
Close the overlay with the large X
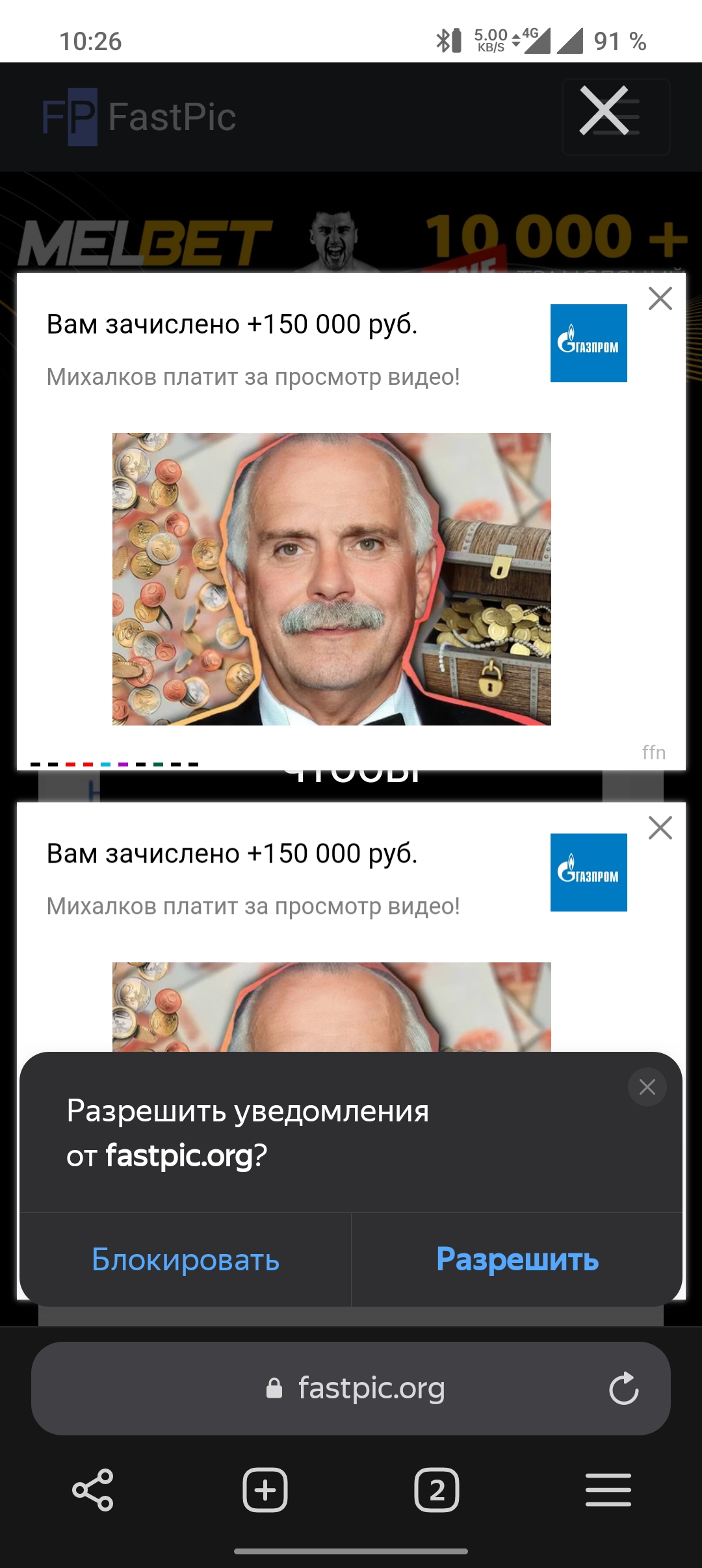(x=604, y=112)
